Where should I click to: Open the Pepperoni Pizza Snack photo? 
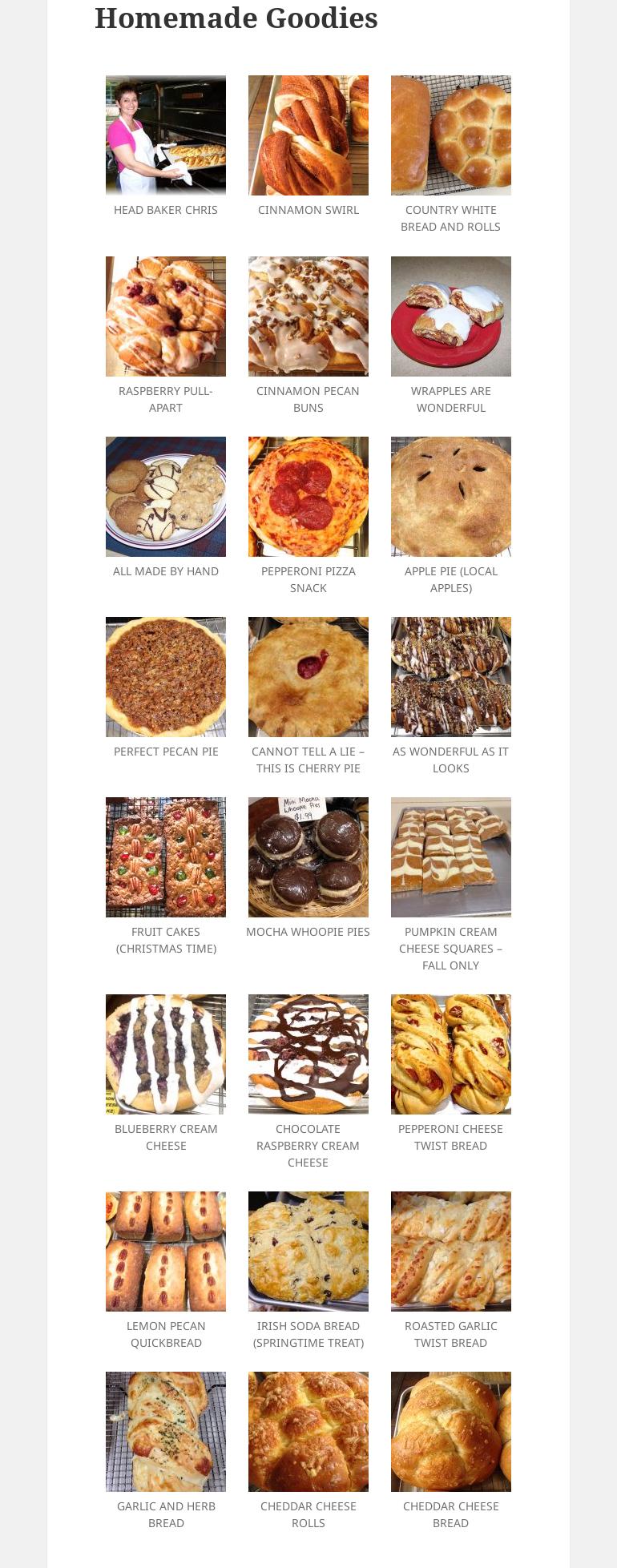[308, 497]
